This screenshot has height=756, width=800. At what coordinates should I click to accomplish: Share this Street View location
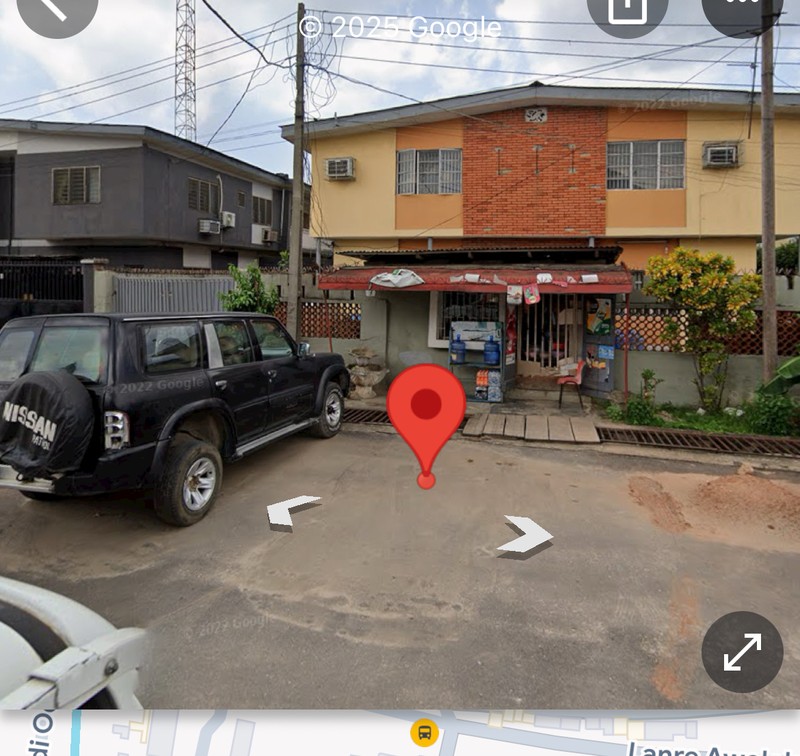pos(627,8)
